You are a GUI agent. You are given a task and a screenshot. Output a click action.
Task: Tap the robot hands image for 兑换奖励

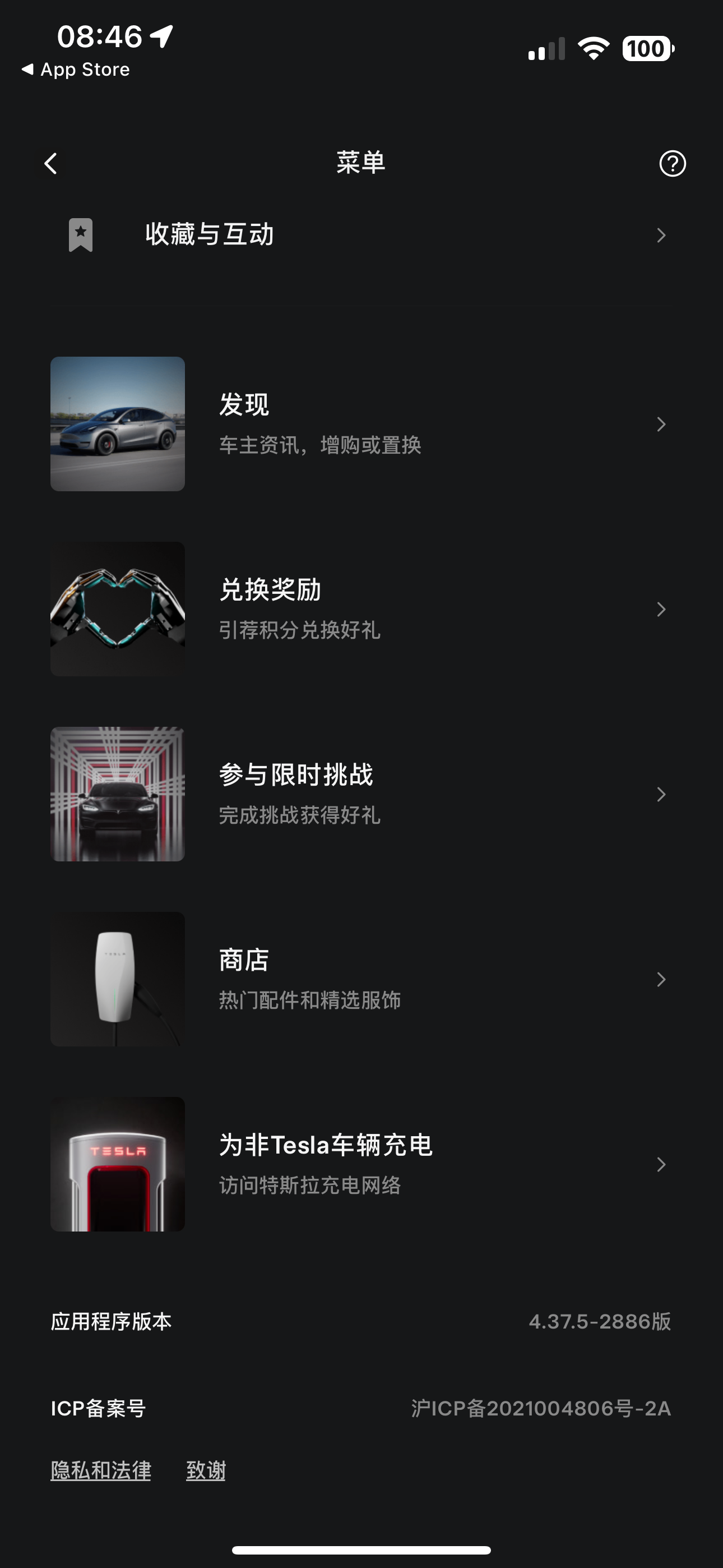click(x=118, y=608)
